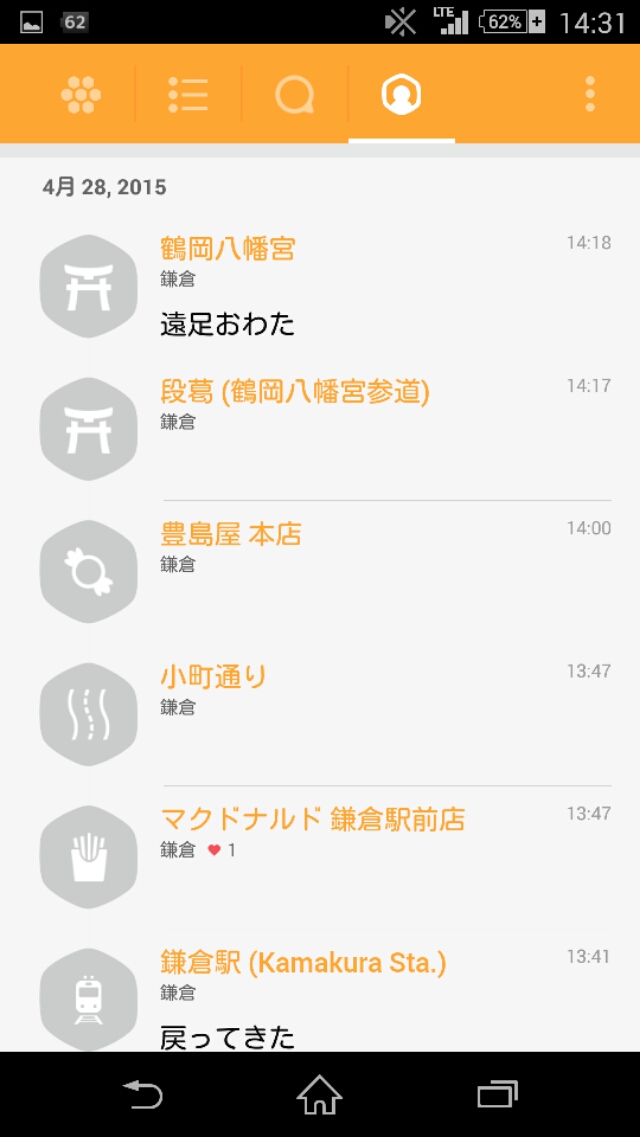640x1137 pixels.
Task: Switch to the list feed tab
Action: (x=188, y=94)
